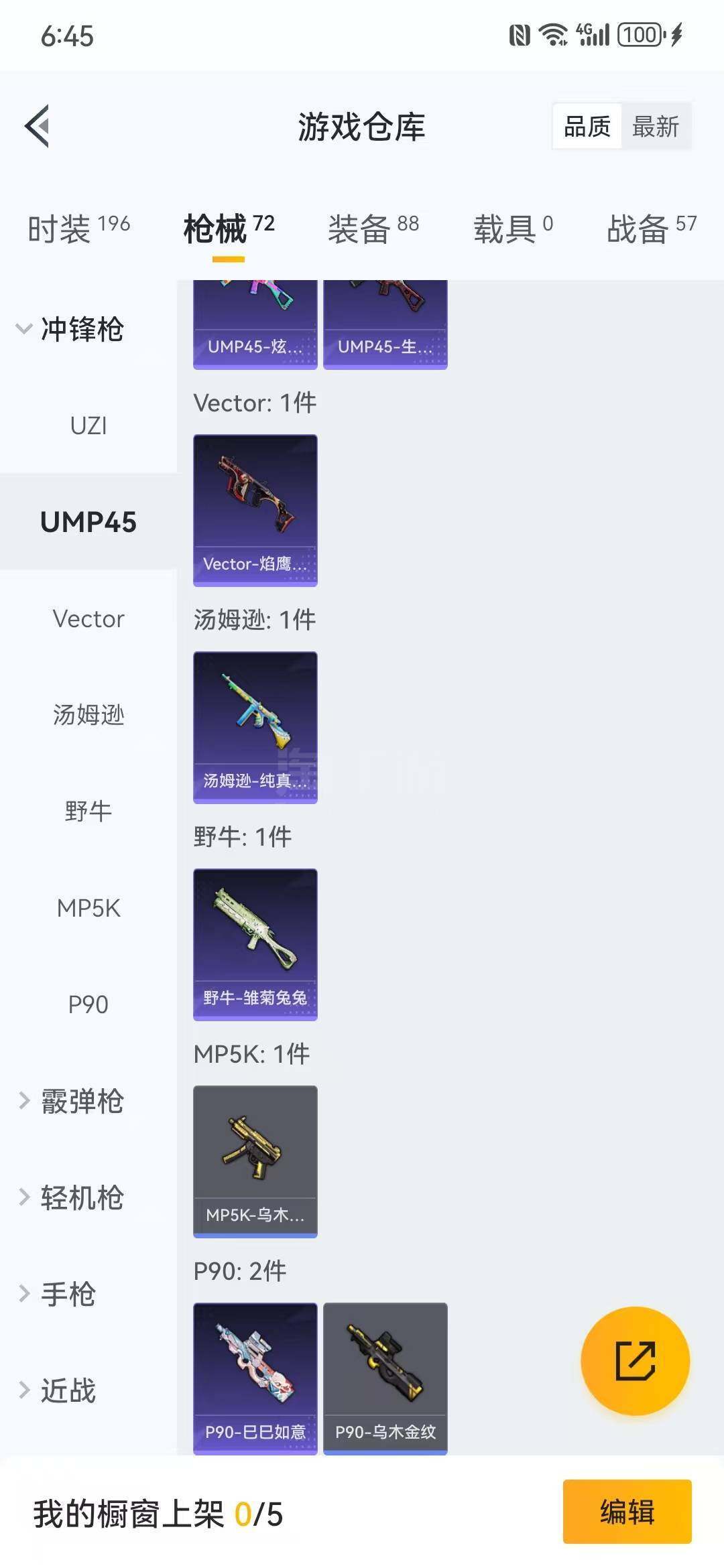Open the Vector-焰鹰 skin card
The width and height of the screenshot is (724, 1568).
click(255, 510)
